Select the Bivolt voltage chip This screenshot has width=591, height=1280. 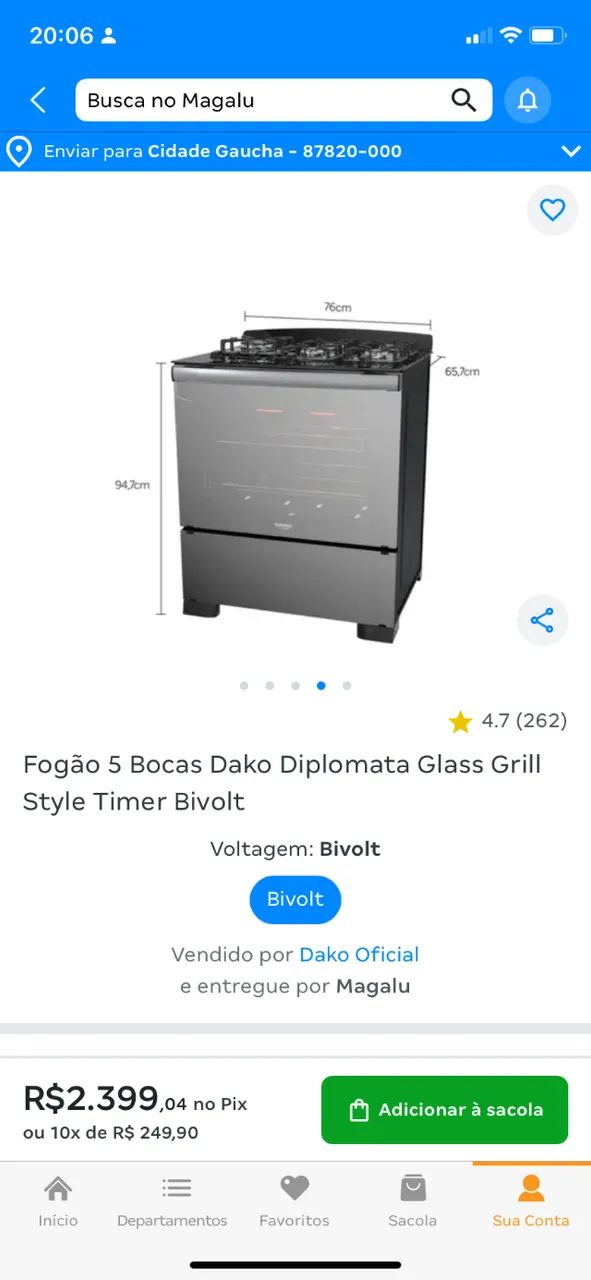[295, 899]
